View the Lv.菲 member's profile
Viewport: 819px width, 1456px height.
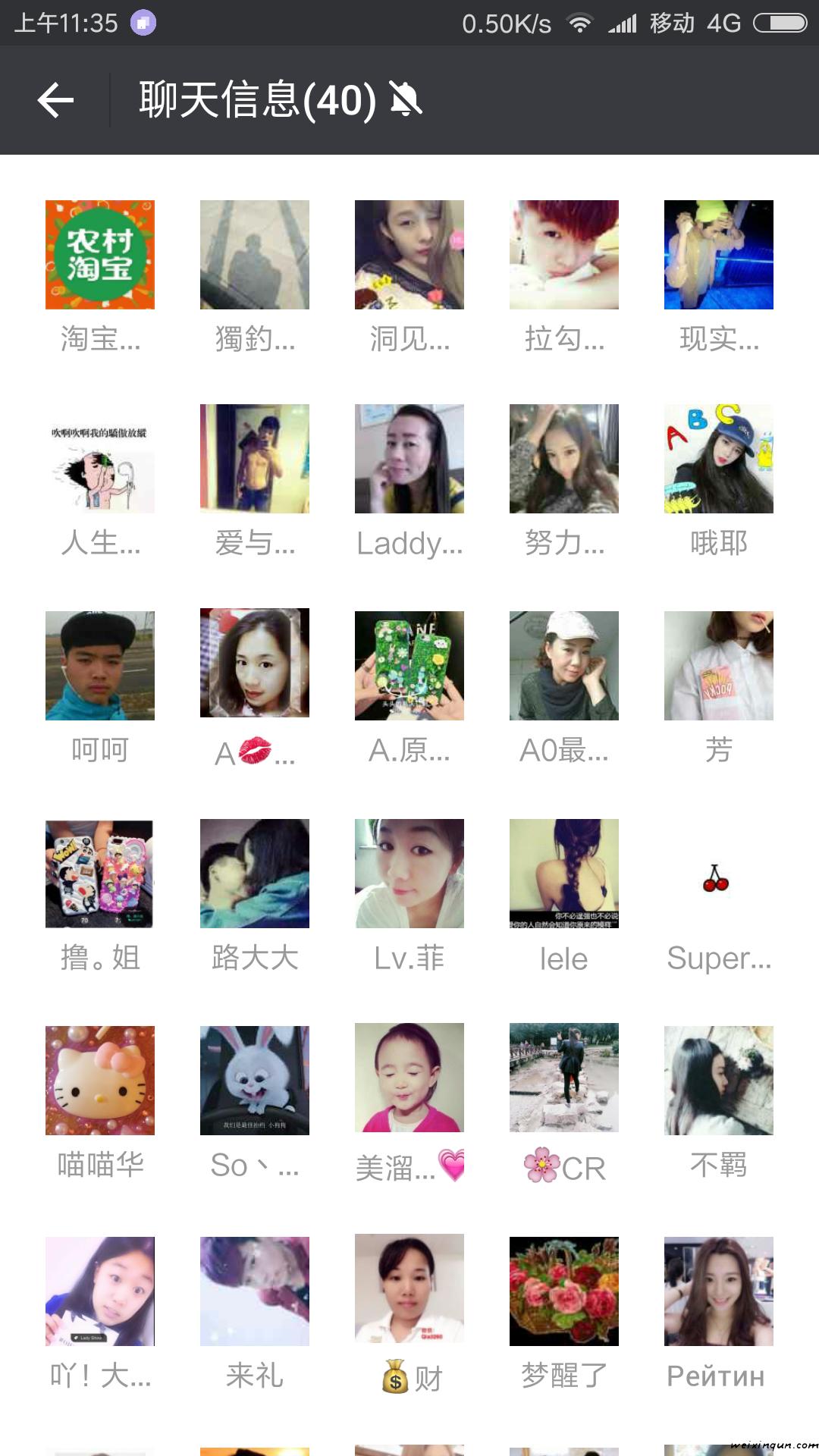[x=409, y=874]
